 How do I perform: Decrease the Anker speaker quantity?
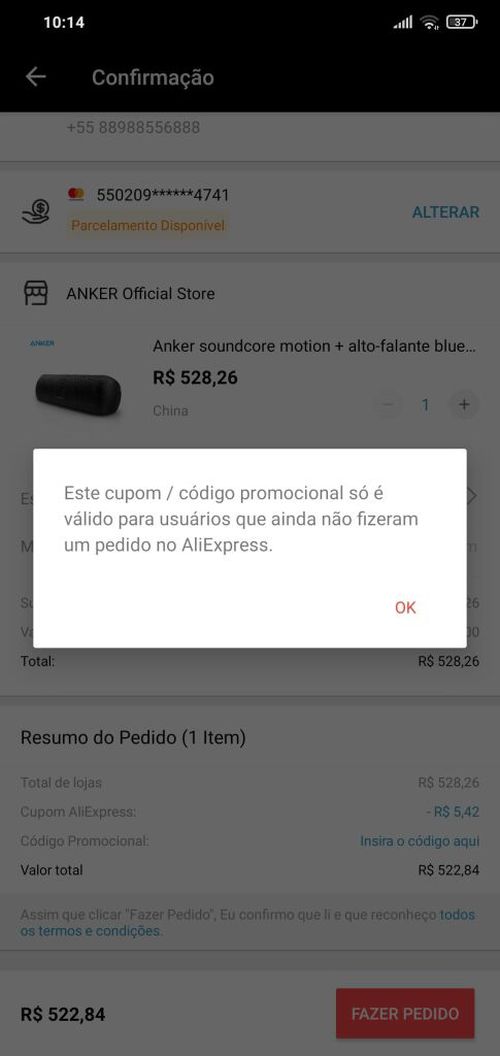(388, 405)
